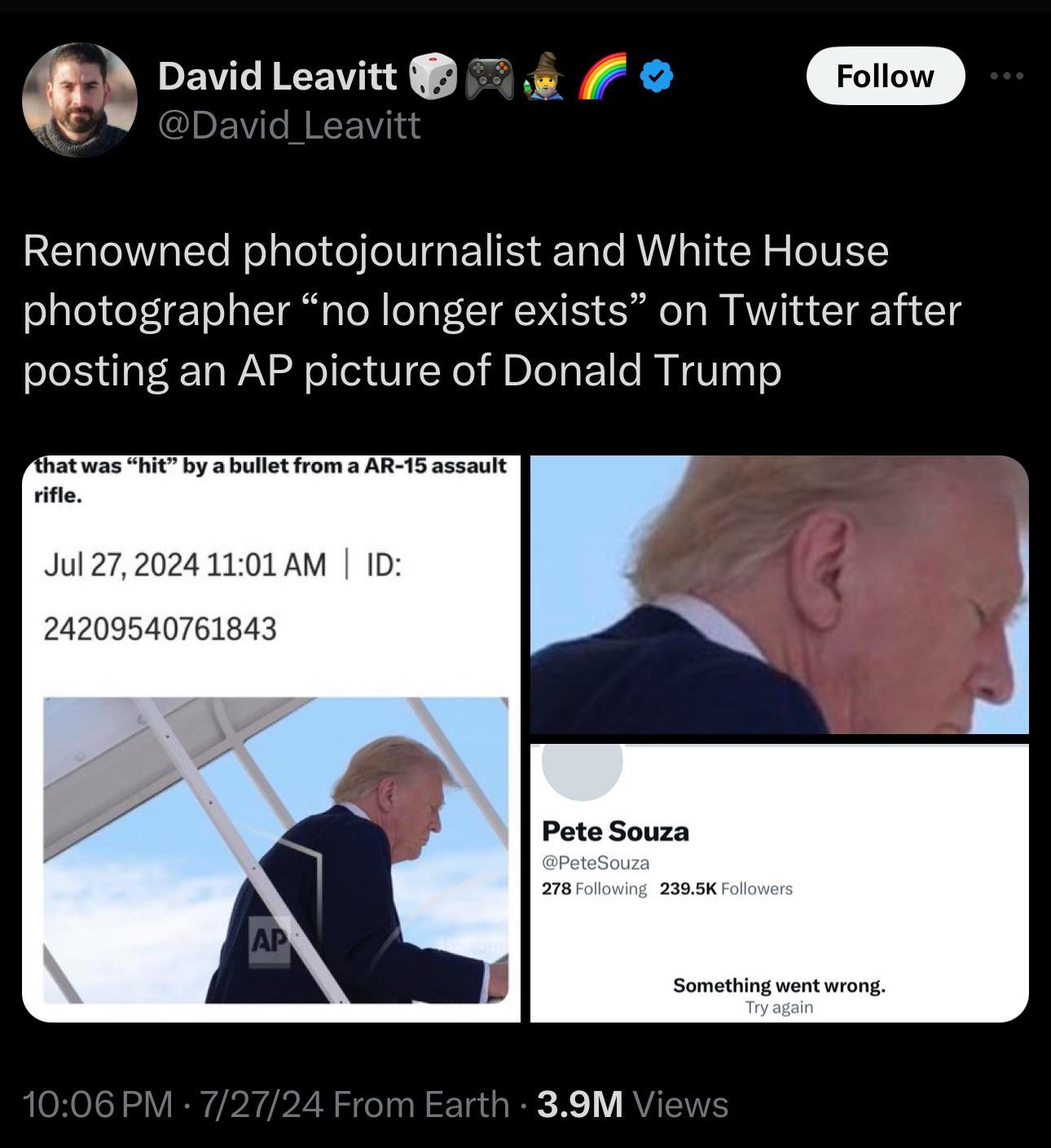The image size is (1051, 1148).
Task: View the 3.9M Views analytics
Action: [x=633, y=1105]
